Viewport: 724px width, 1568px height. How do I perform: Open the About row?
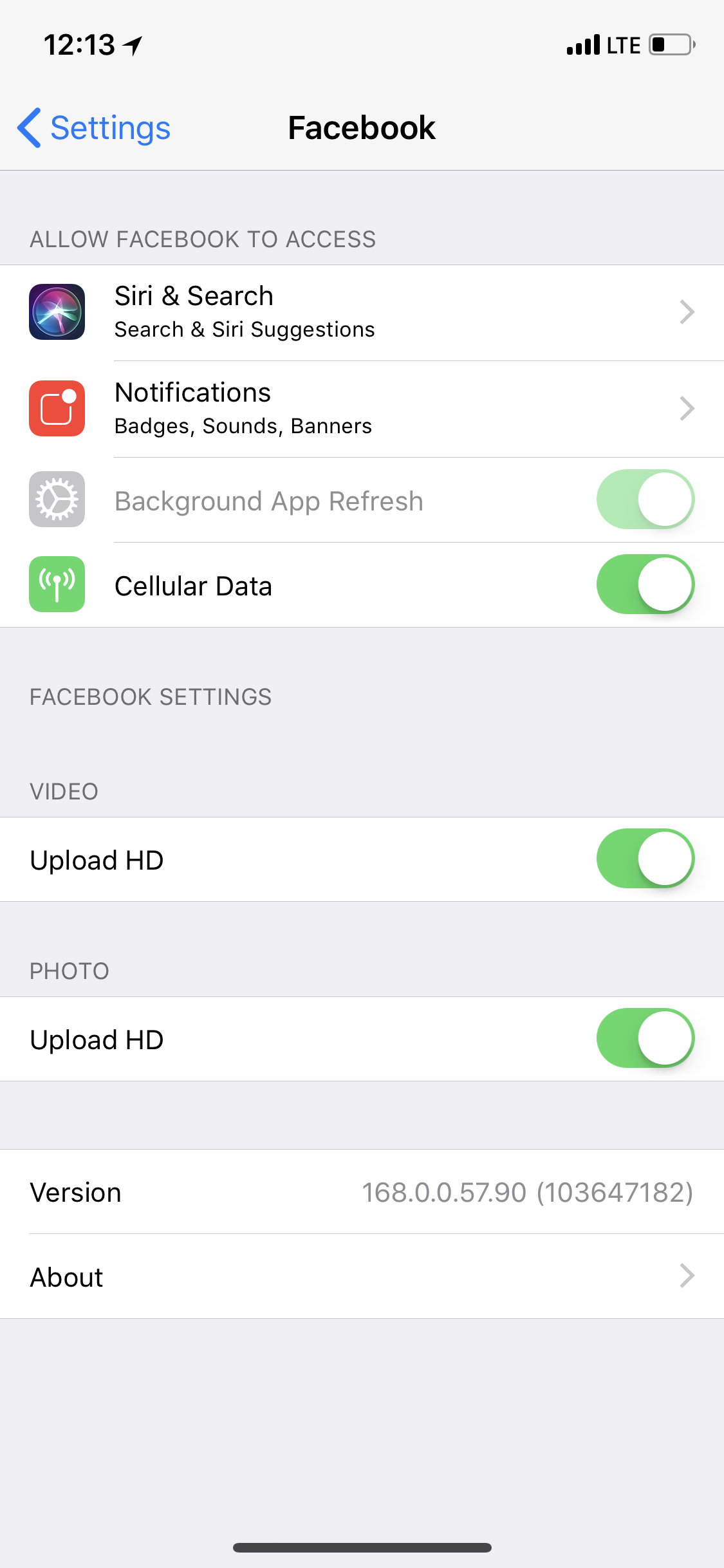click(x=362, y=1276)
